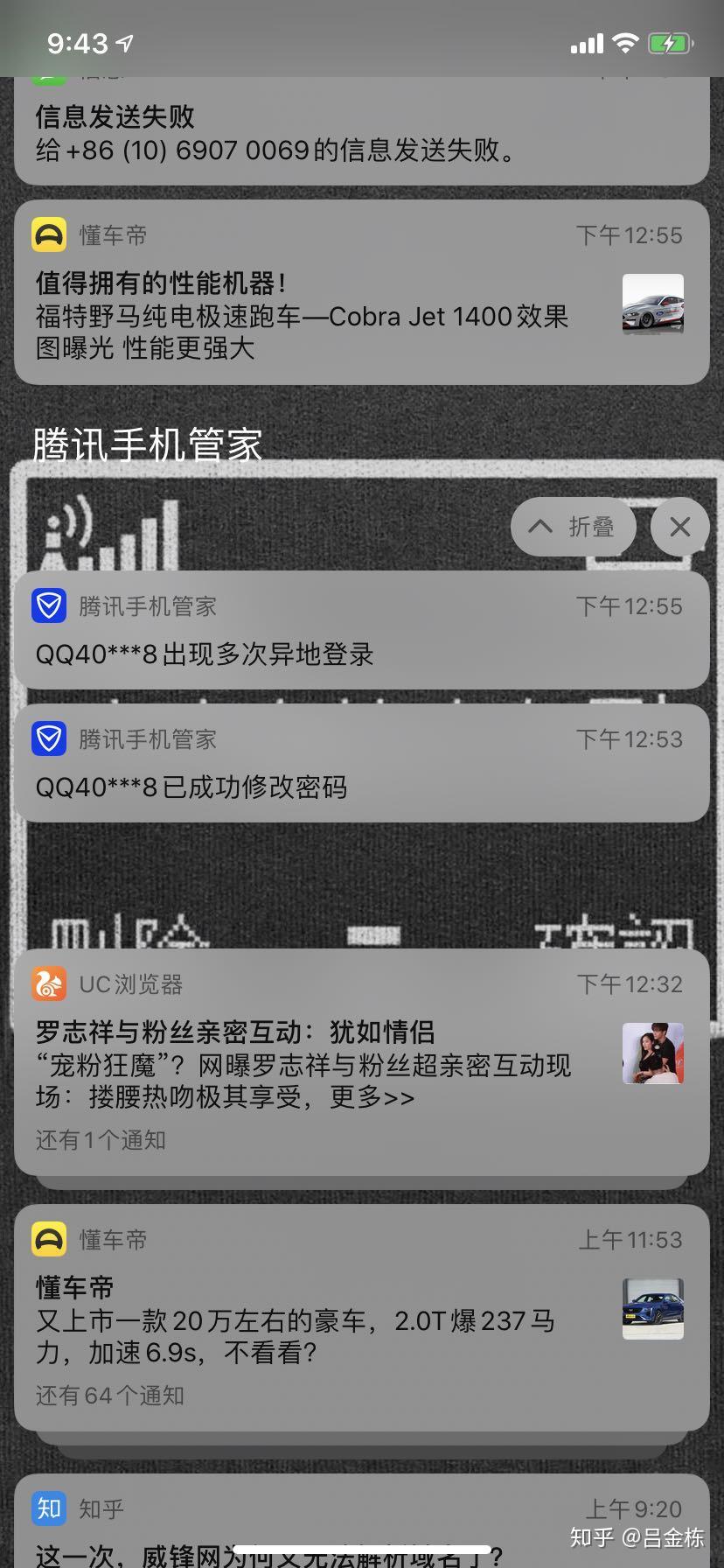Tap the Ford Mustang car thumbnail image
The height and width of the screenshot is (1568, 724).
[652, 305]
